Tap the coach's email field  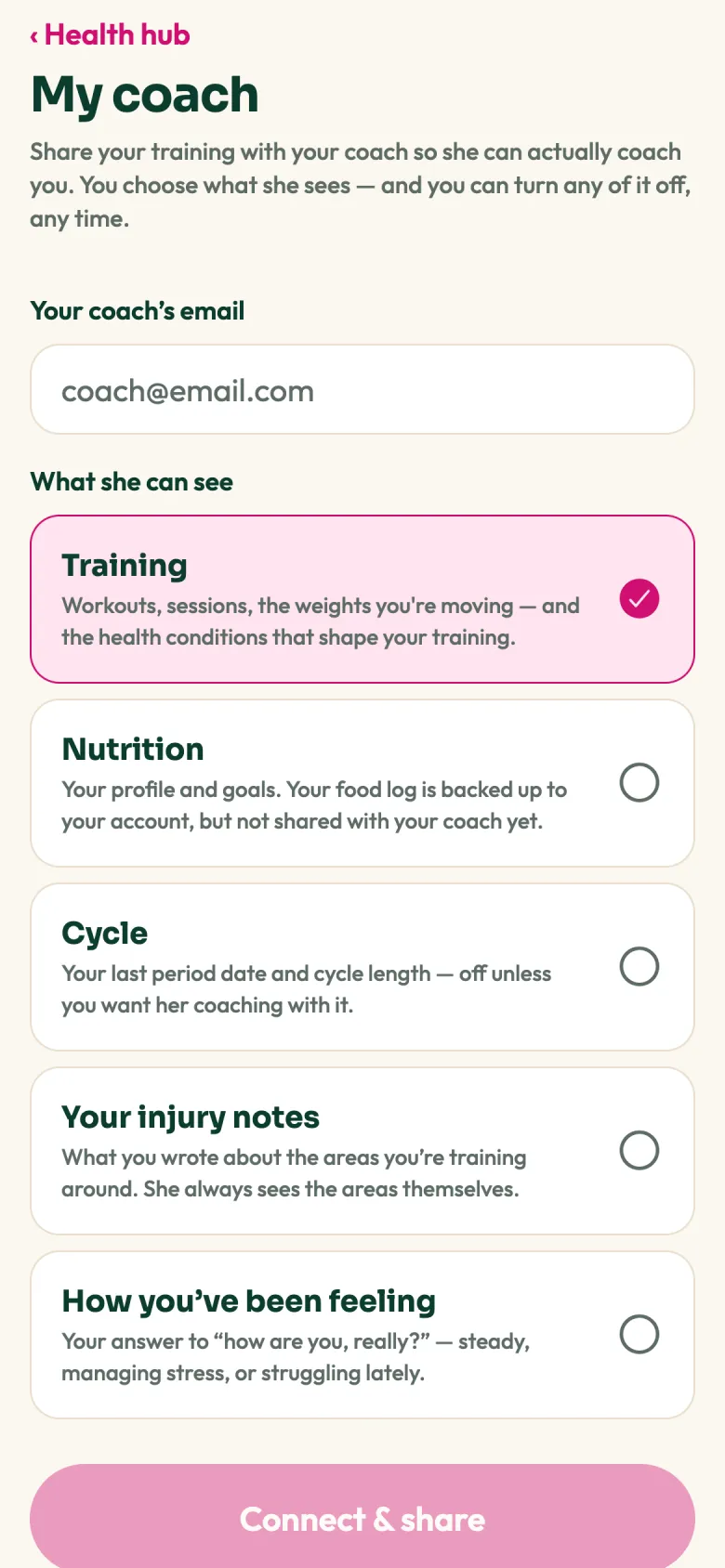(362, 389)
